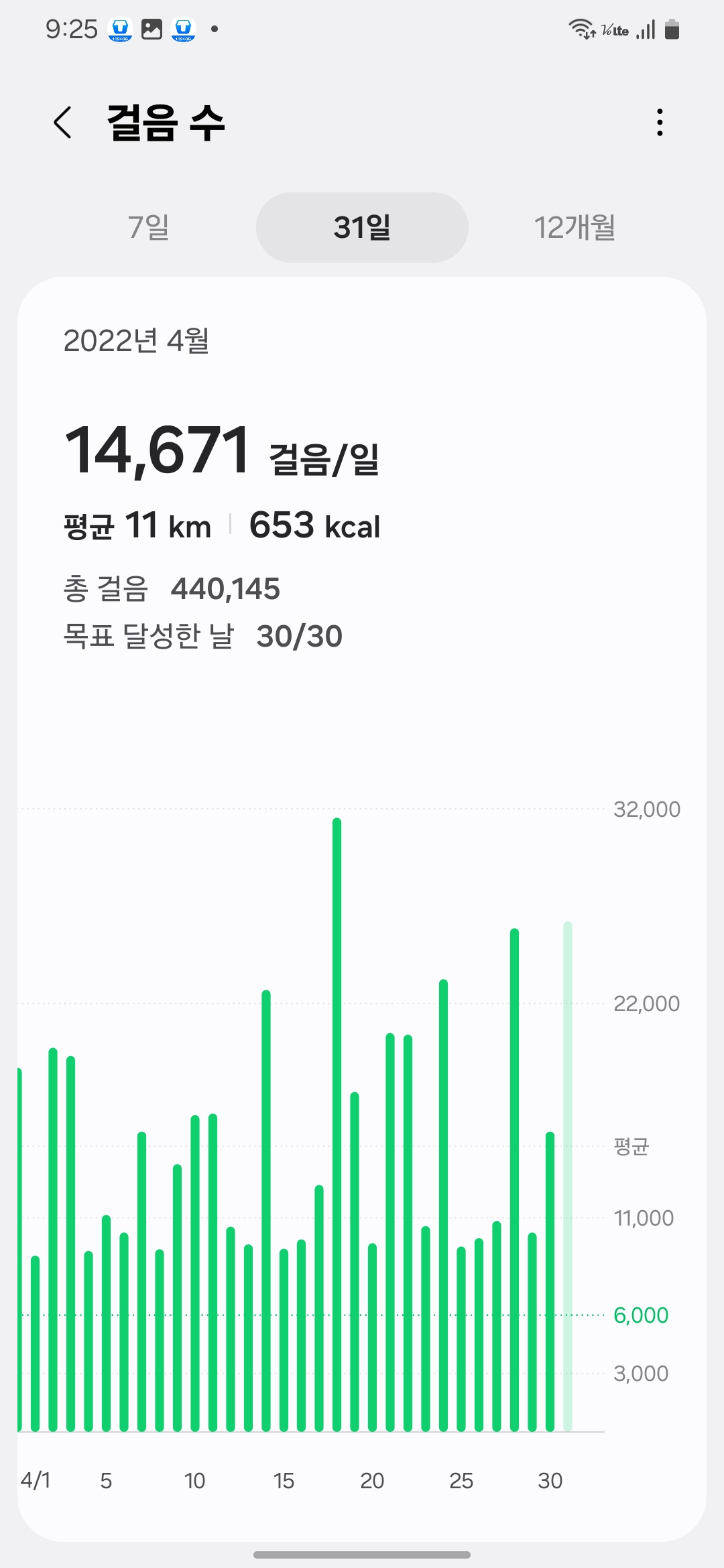
Task: Tap the green 6,000 goal axis label
Action: point(640,1315)
